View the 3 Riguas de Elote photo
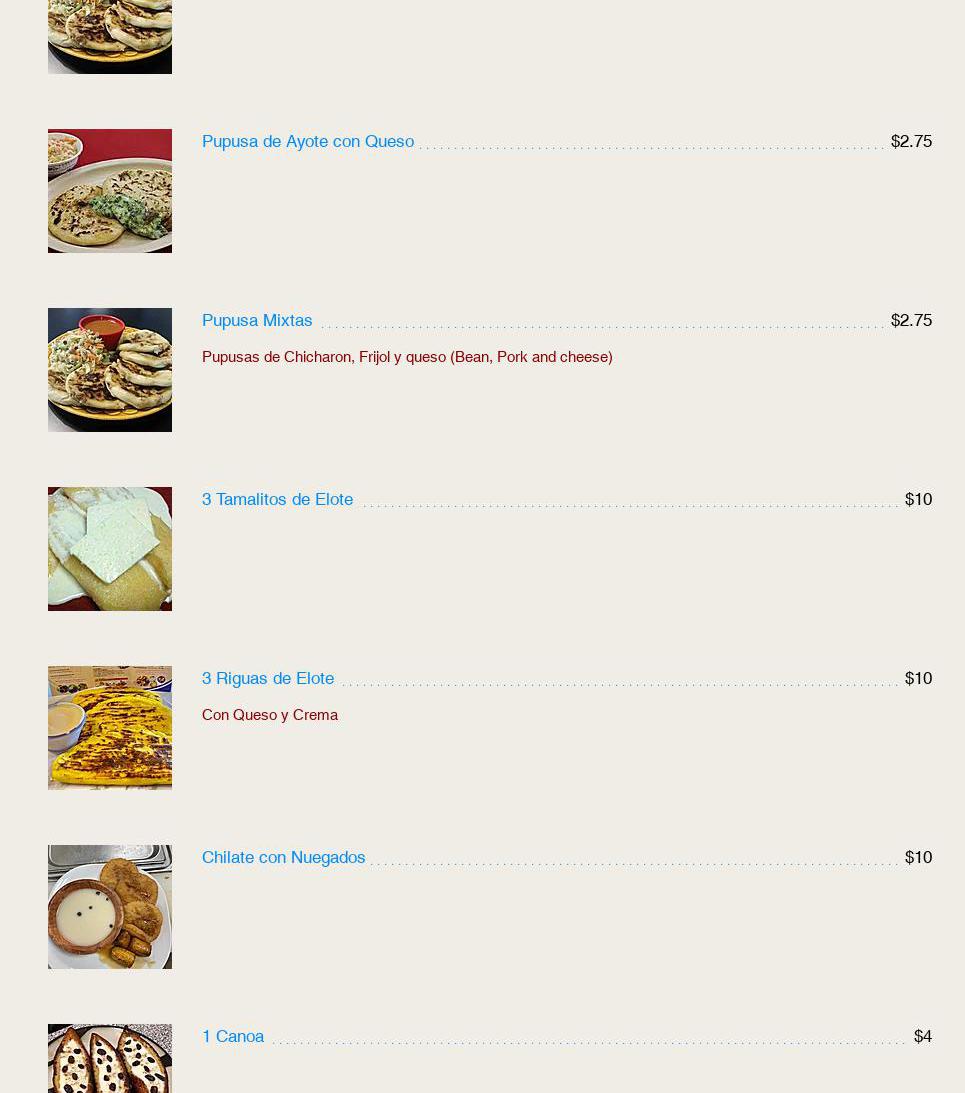The height and width of the screenshot is (1093, 965). (110, 728)
